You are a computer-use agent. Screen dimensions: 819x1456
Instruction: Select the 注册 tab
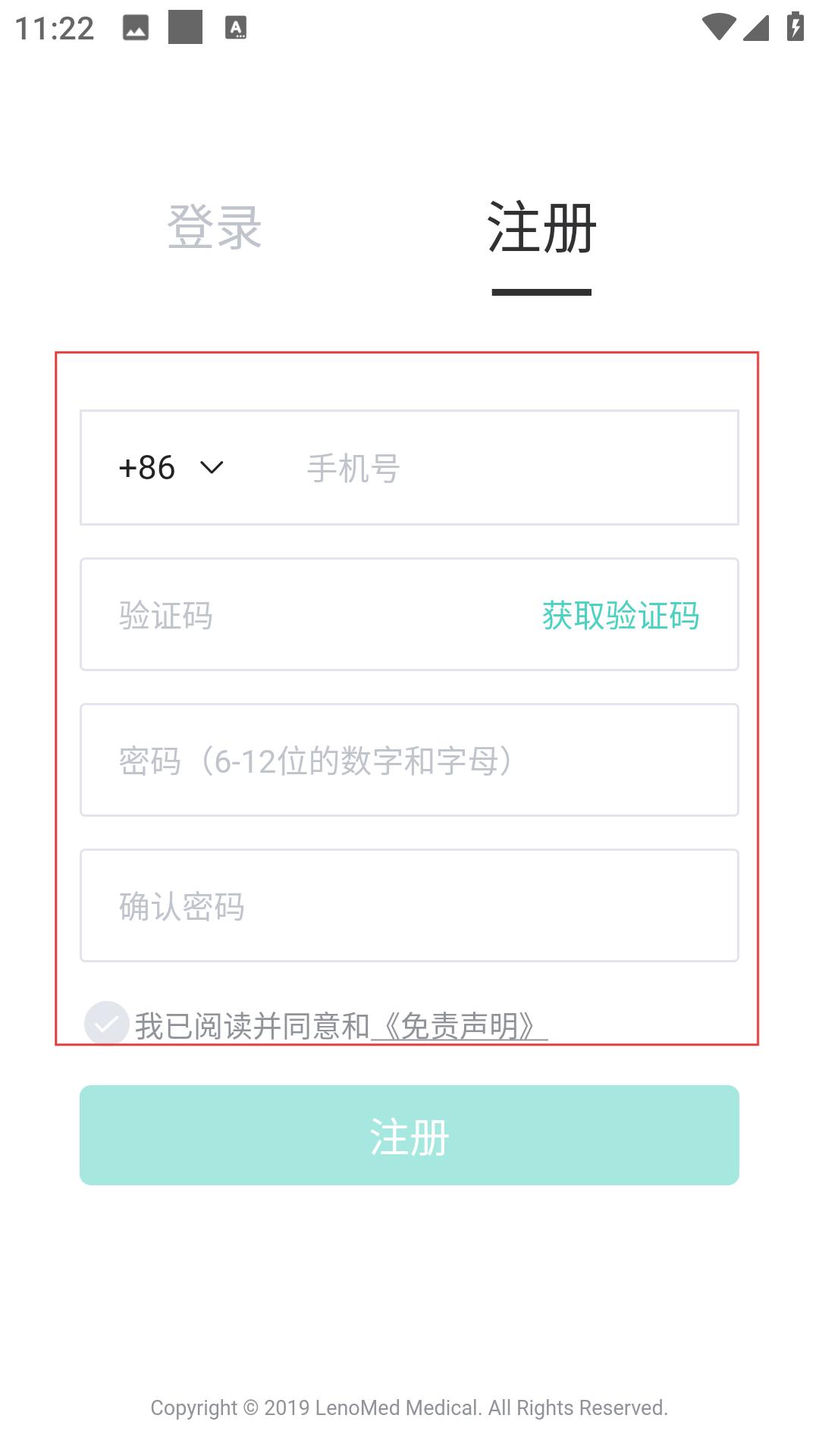[541, 227]
